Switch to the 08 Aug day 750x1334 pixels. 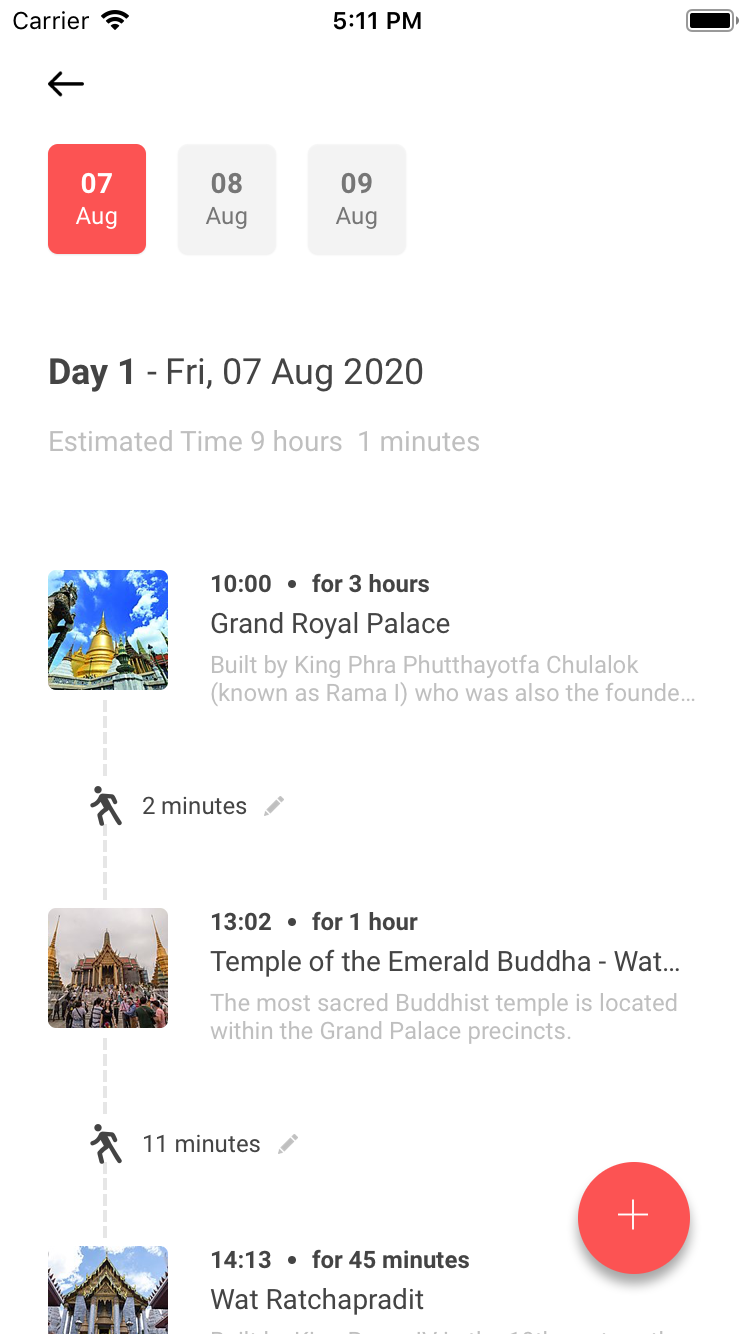[227, 199]
